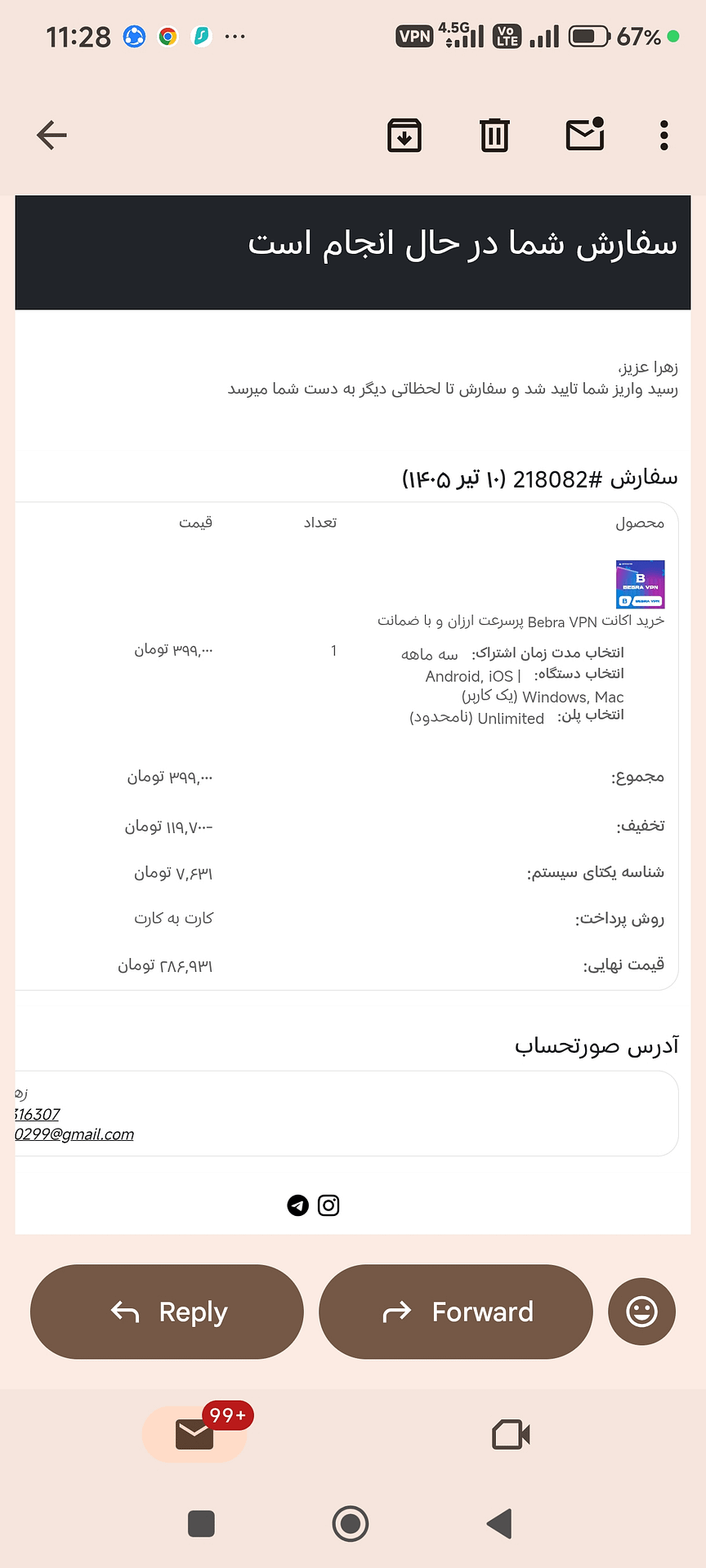
Task: Add an emoji reaction
Action: click(x=641, y=1312)
